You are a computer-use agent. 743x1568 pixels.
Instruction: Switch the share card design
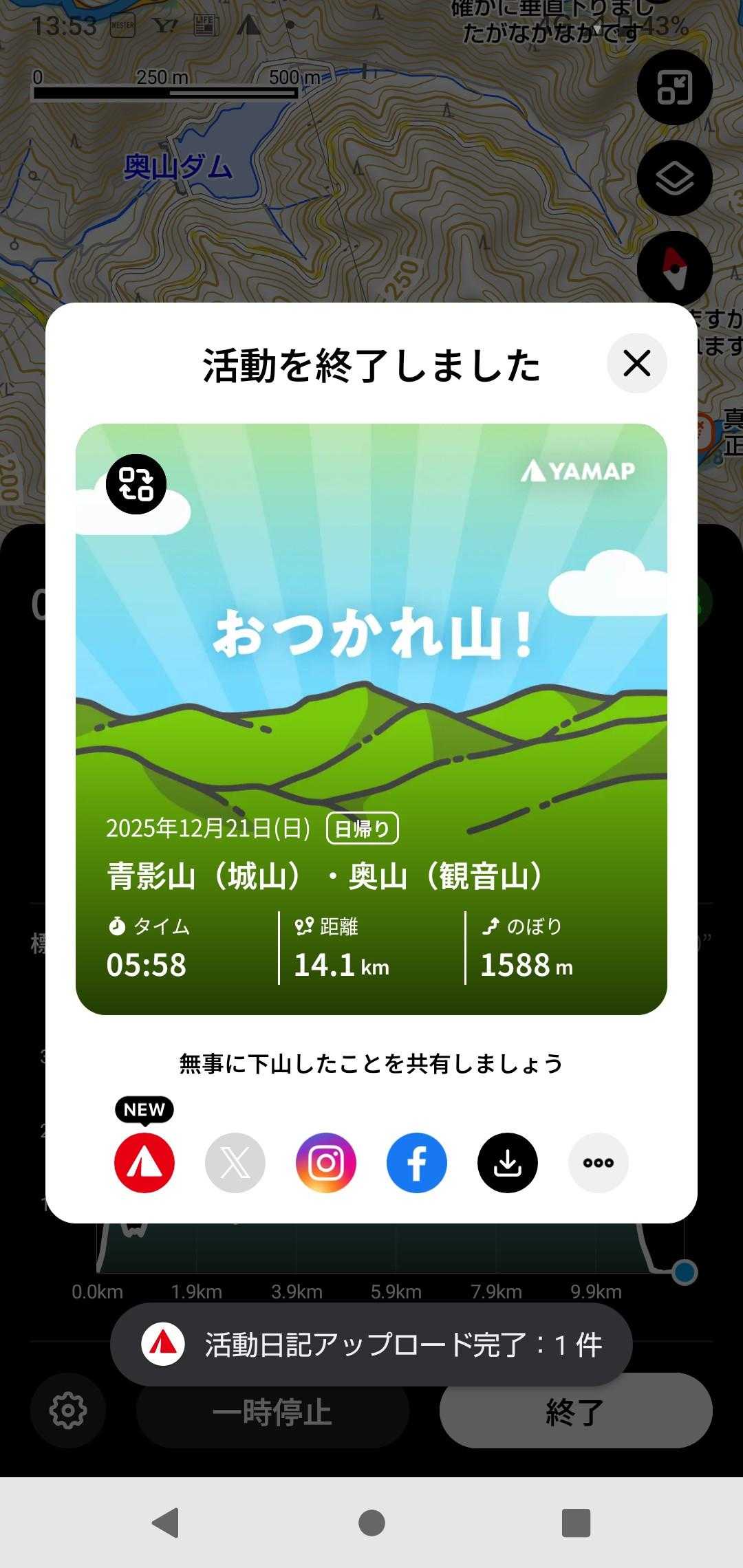coord(136,484)
